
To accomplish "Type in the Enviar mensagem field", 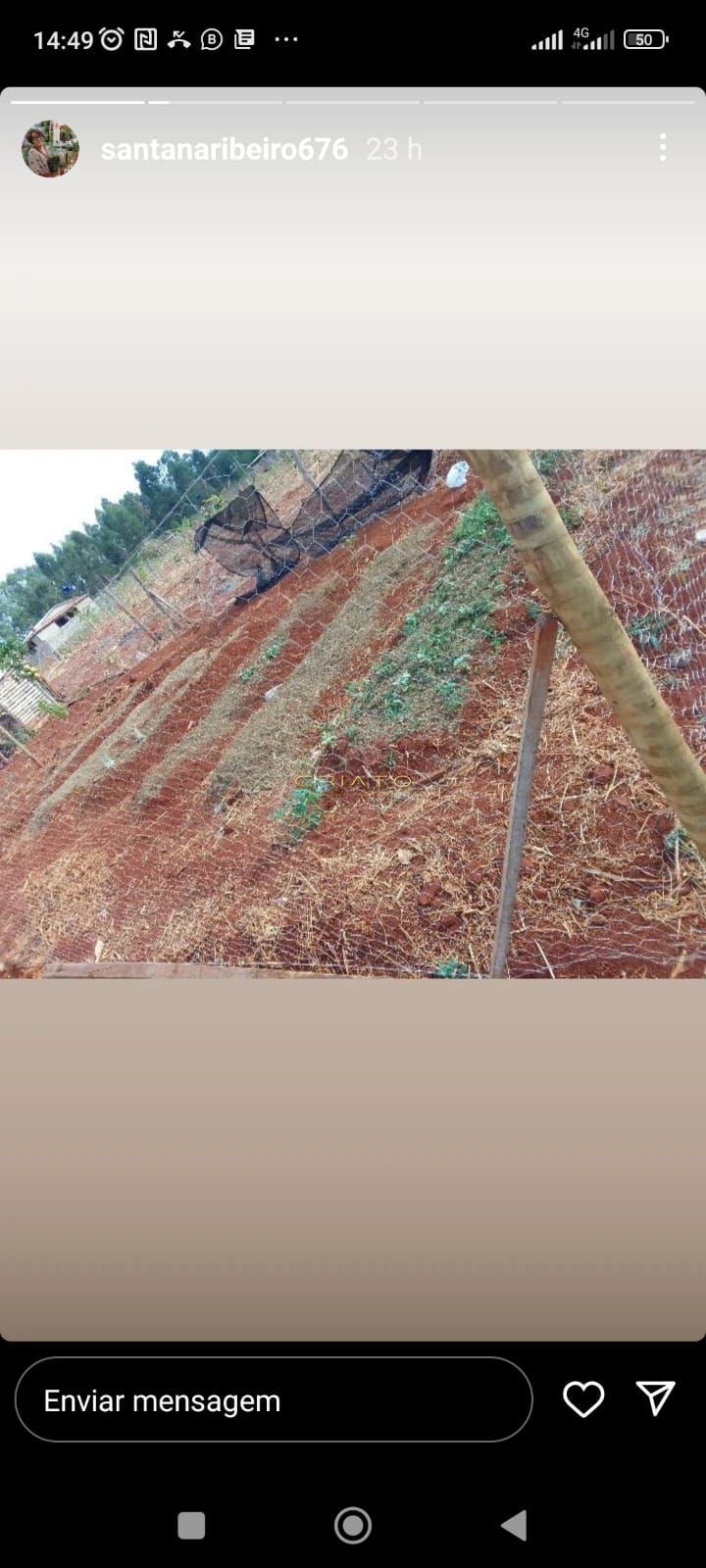I will 274,1399.
